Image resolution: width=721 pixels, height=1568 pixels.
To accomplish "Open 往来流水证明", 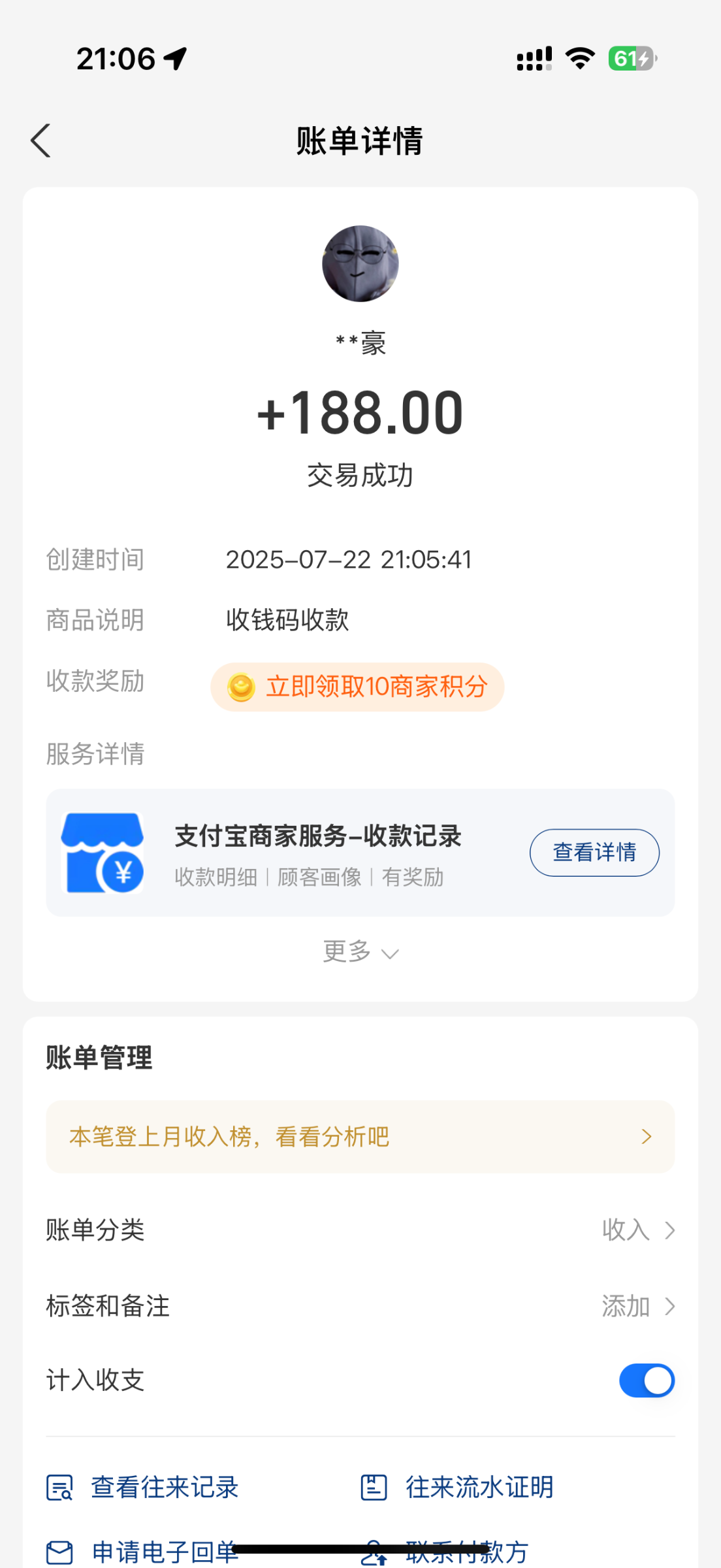I will click(457, 1487).
